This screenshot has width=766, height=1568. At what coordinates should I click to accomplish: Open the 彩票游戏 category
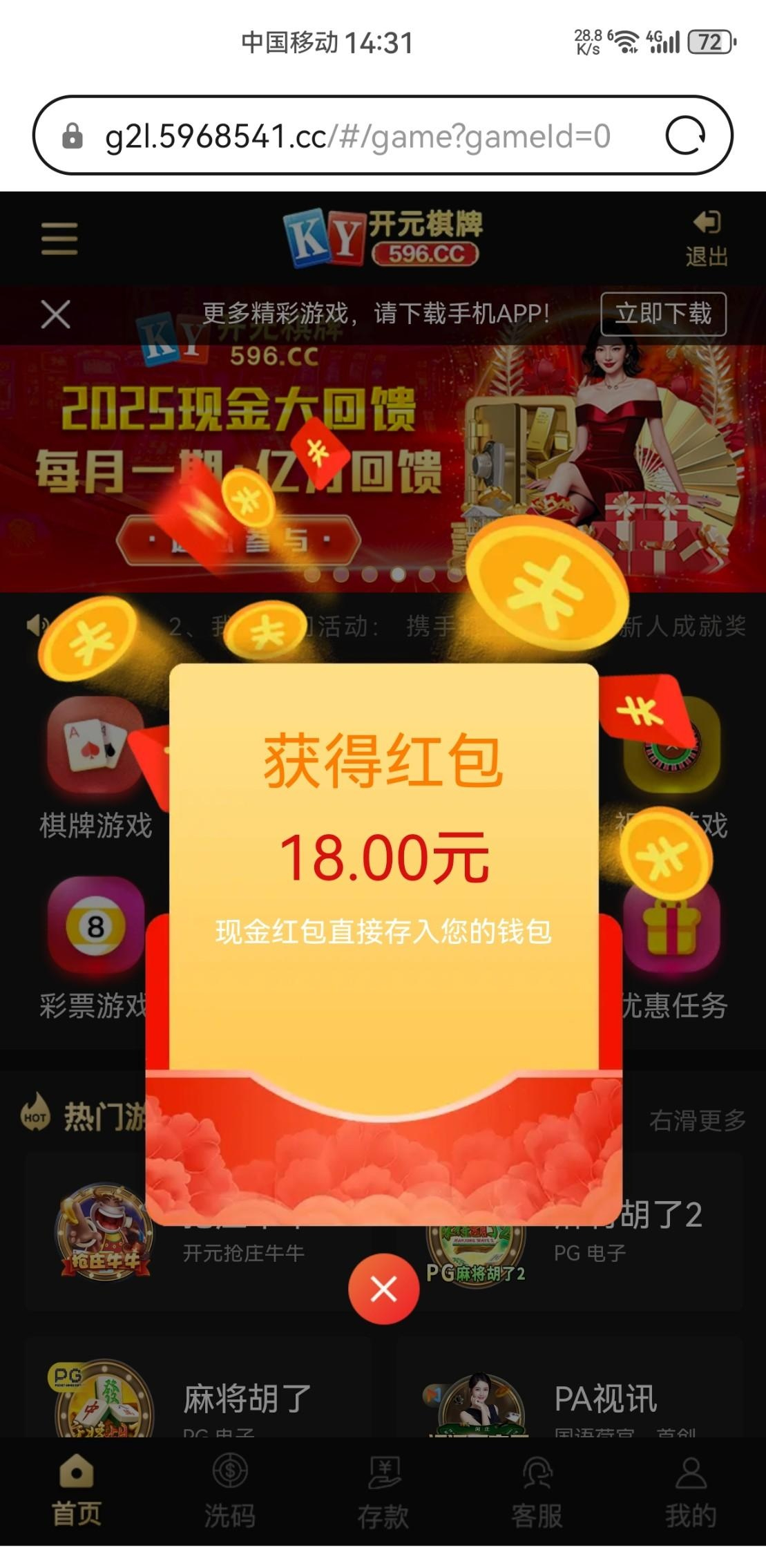95,947
